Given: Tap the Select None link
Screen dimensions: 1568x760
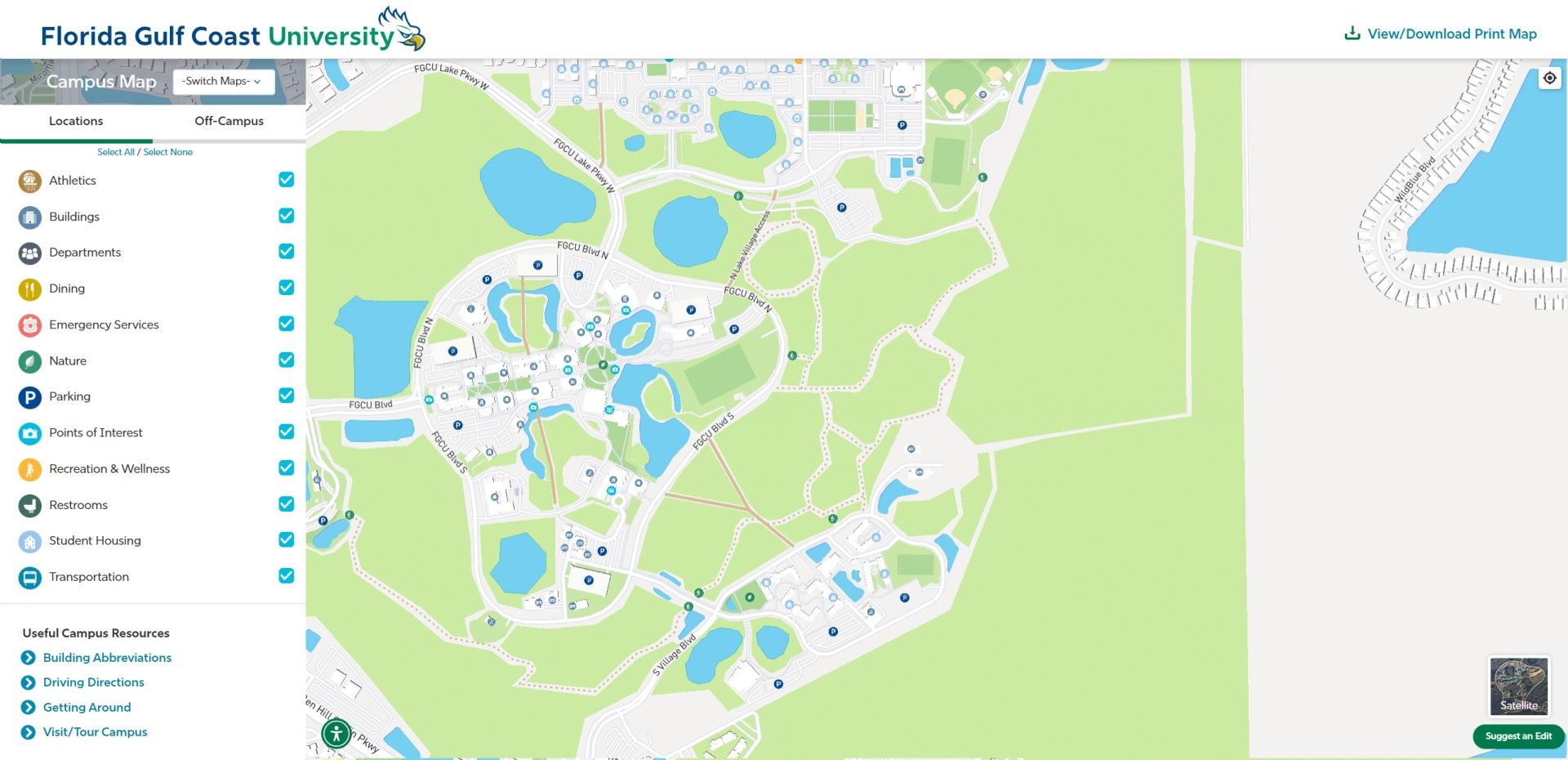Looking at the screenshot, I should tap(168, 152).
